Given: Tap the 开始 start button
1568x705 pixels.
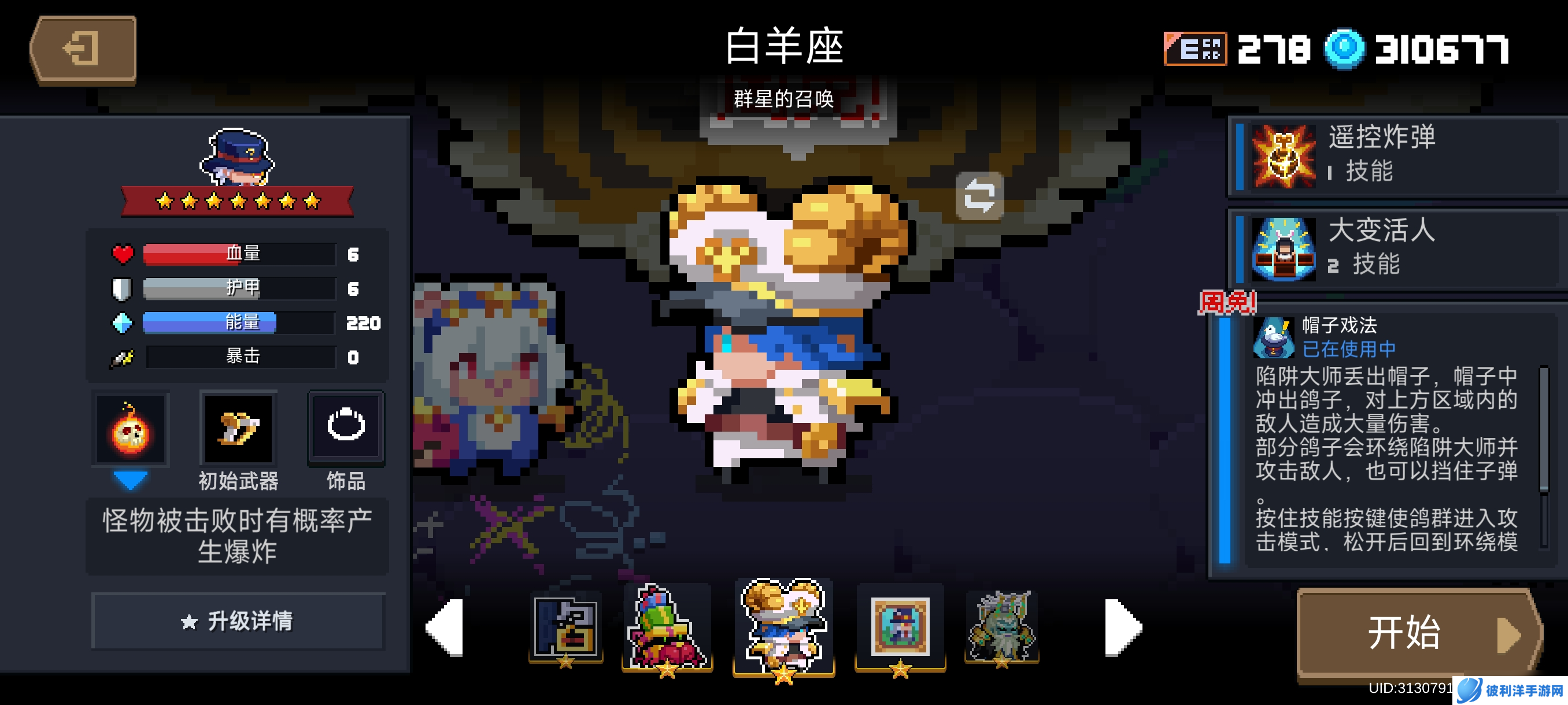Looking at the screenshot, I should tap(1417, 633).
